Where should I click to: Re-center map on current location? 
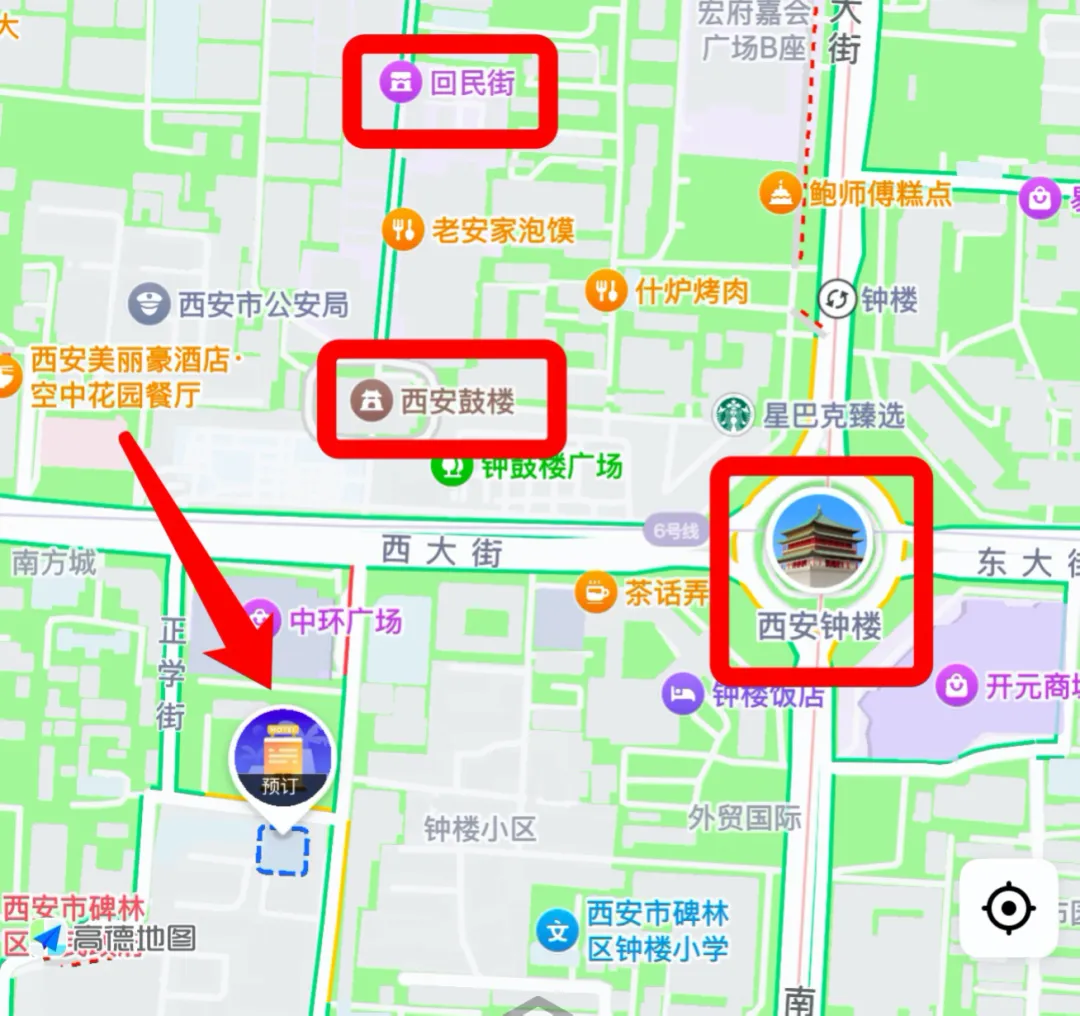coord(1008,909)
